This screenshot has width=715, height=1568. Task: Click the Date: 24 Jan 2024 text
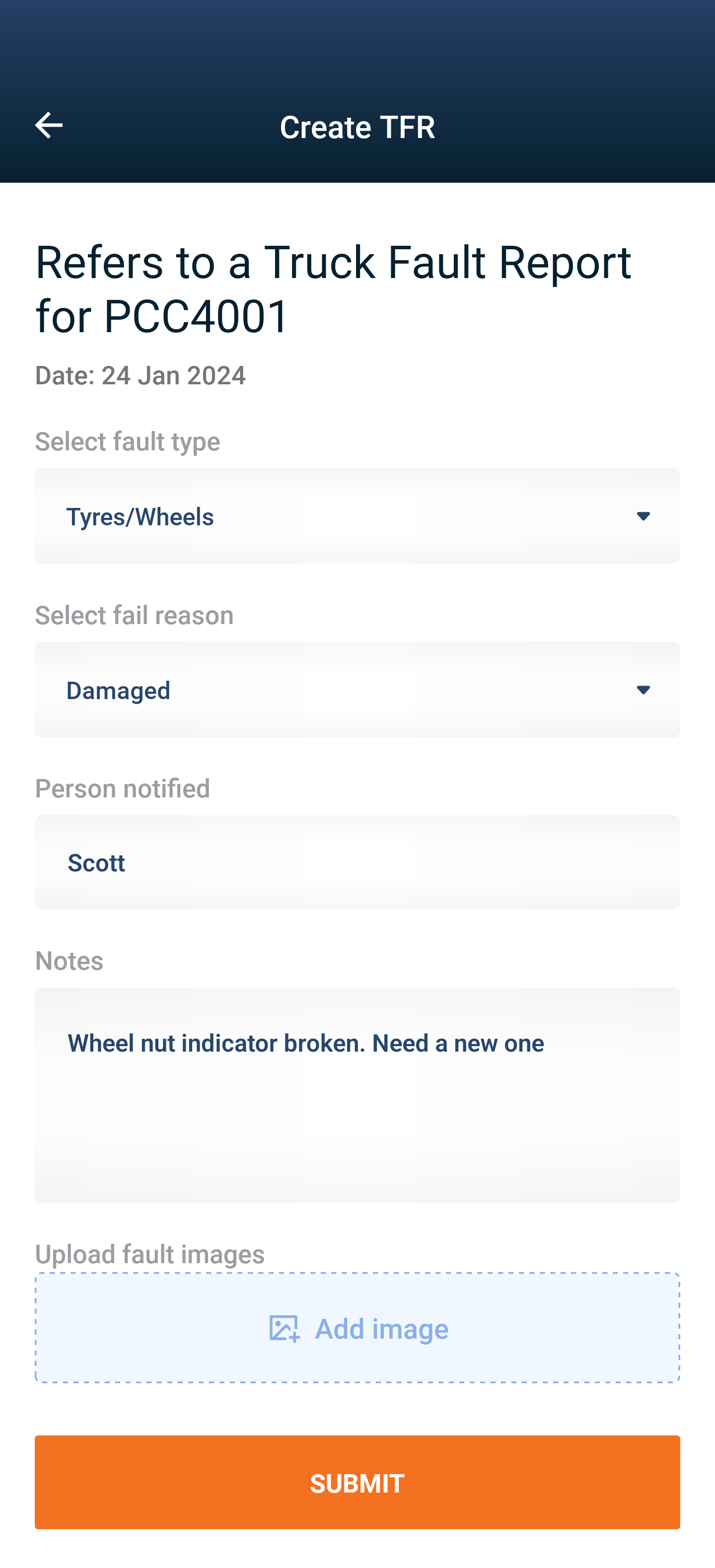pos(141,375)
